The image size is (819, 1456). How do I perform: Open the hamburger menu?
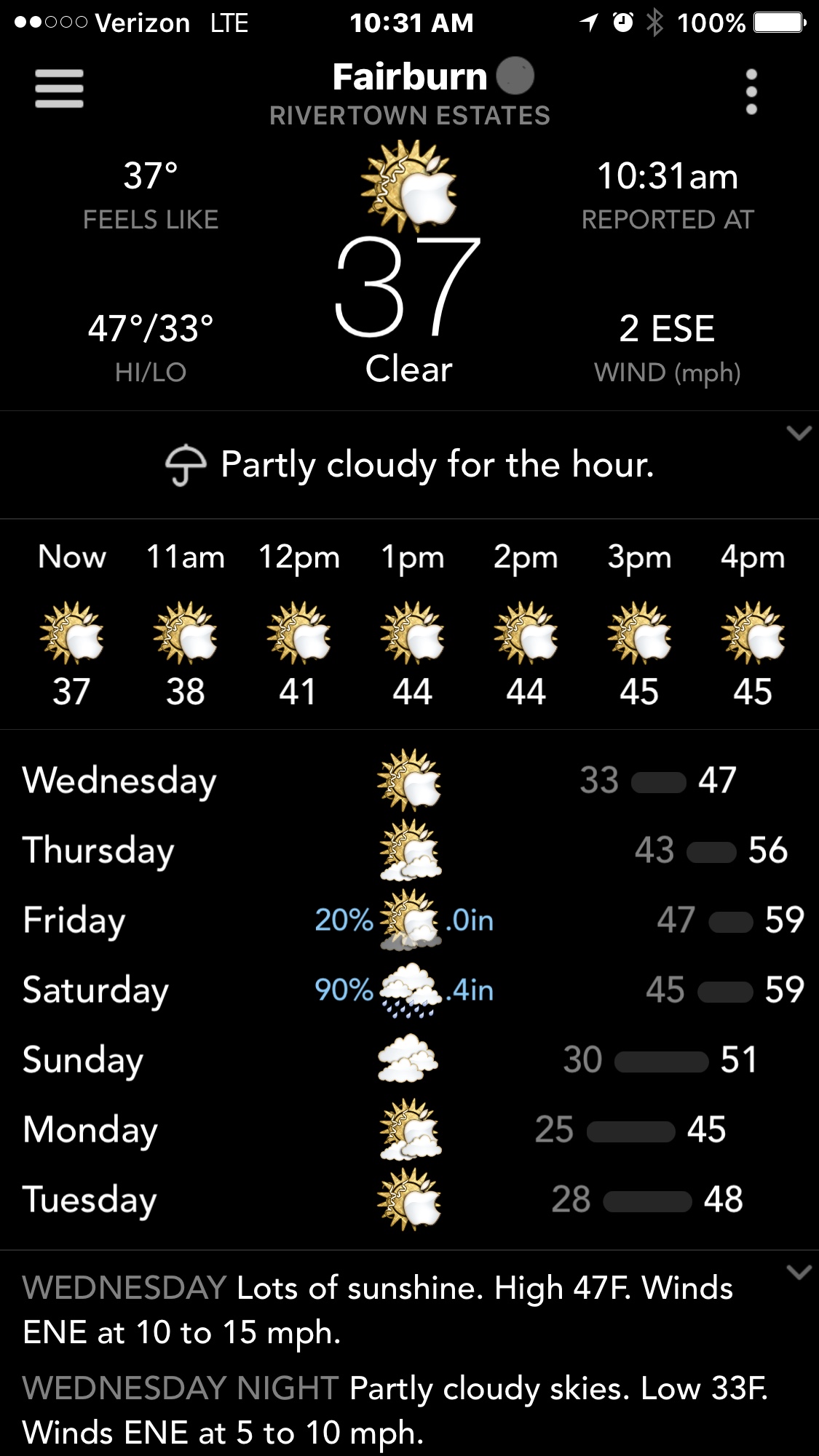tap(59, 89)
